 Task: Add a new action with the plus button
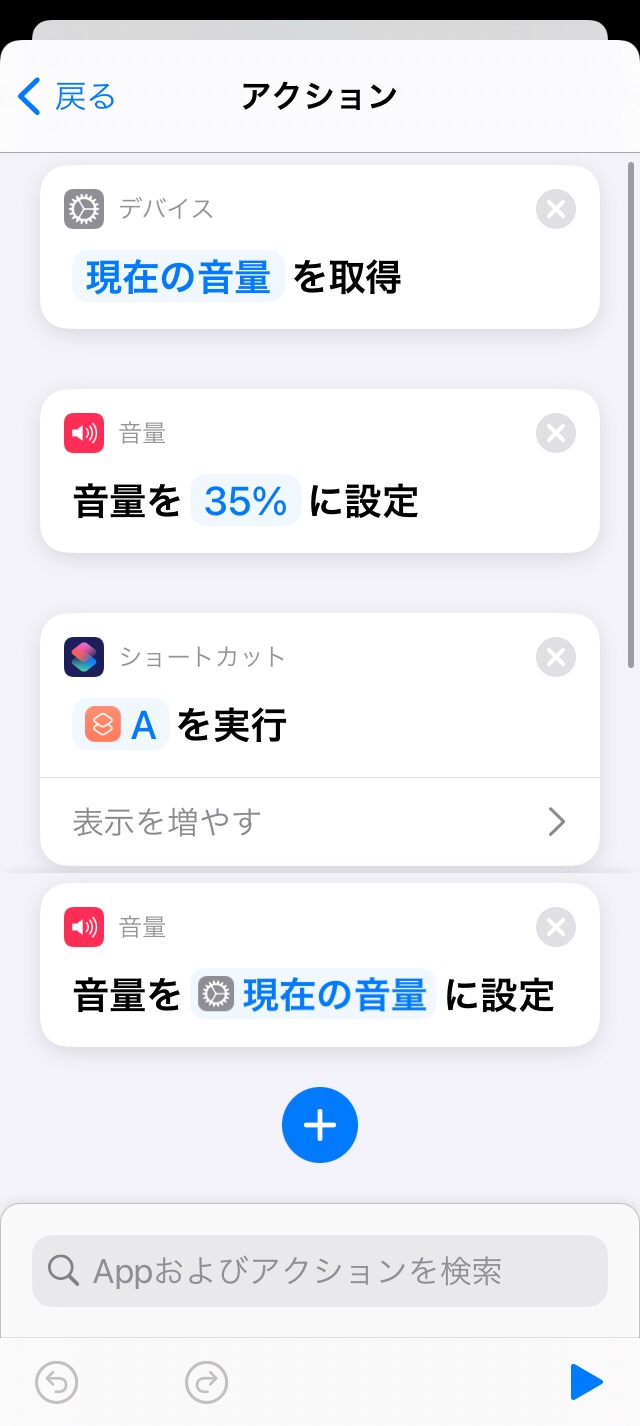320,1125
